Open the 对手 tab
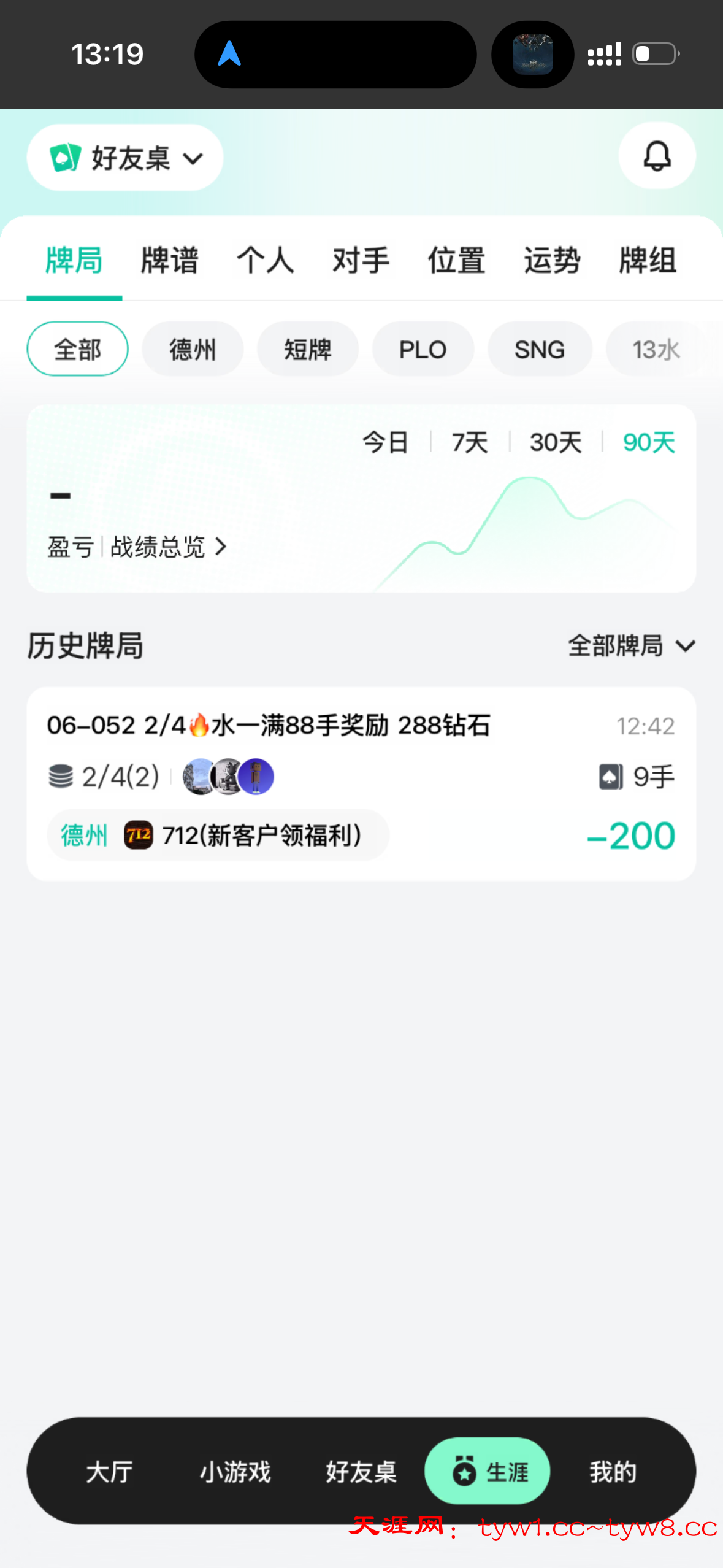Screen dimensions: 723x1568 click(361, 260)
